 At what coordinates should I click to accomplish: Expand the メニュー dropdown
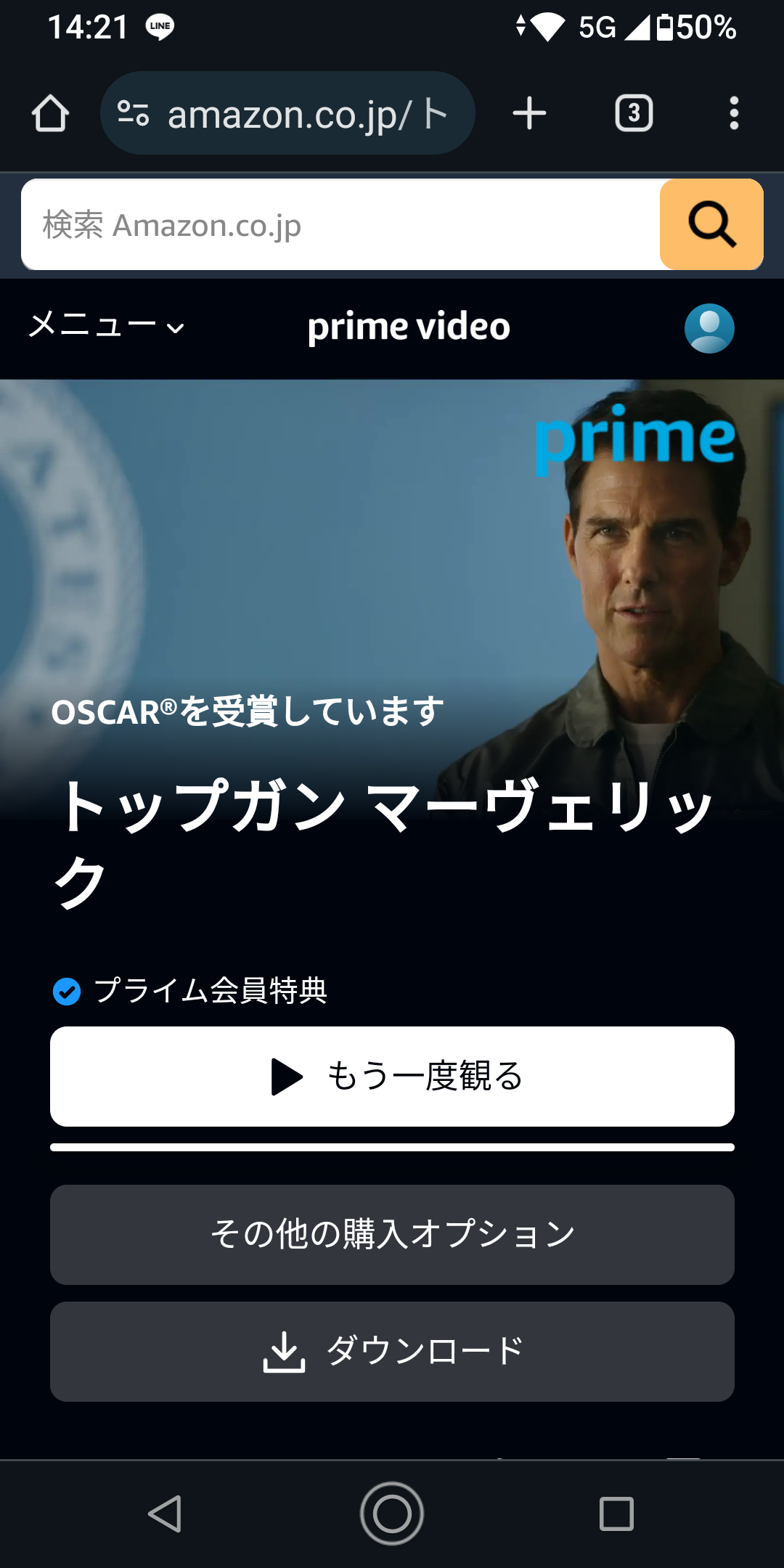point(107,326)
